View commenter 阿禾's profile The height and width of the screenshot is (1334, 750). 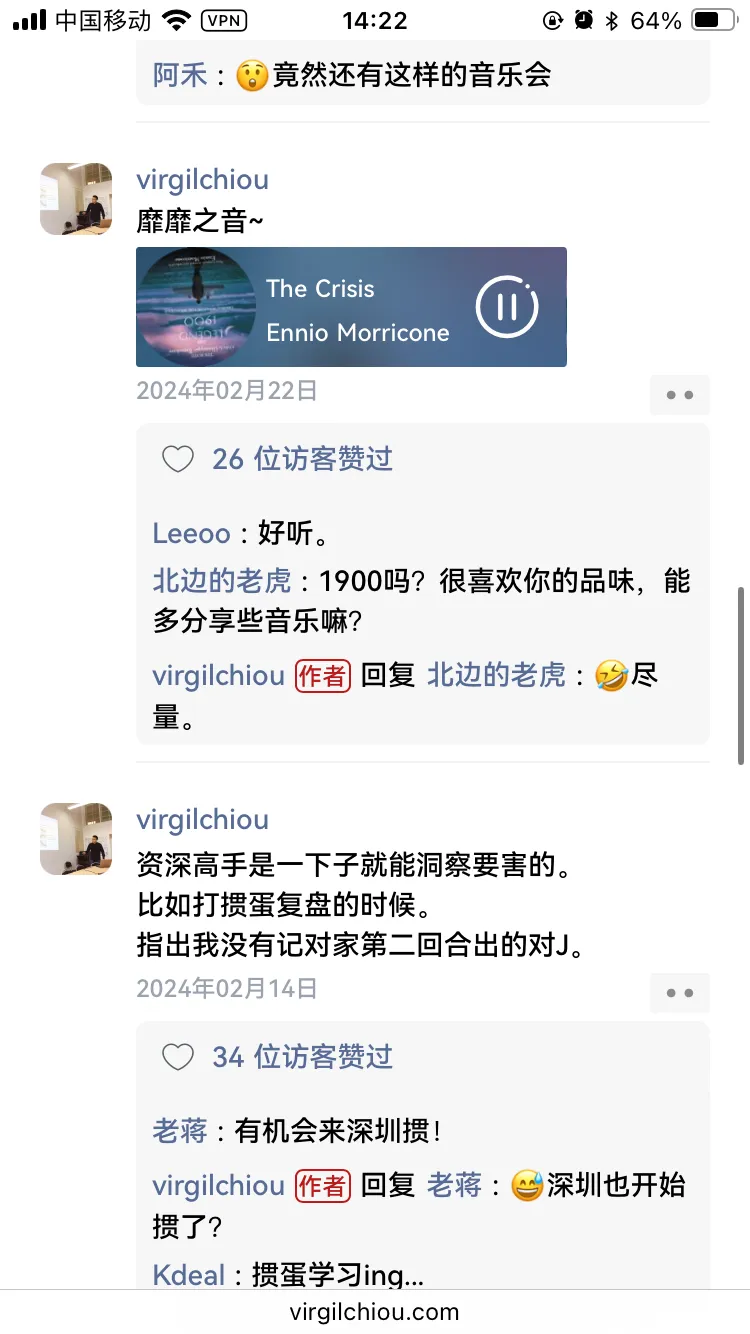[180, 75]
